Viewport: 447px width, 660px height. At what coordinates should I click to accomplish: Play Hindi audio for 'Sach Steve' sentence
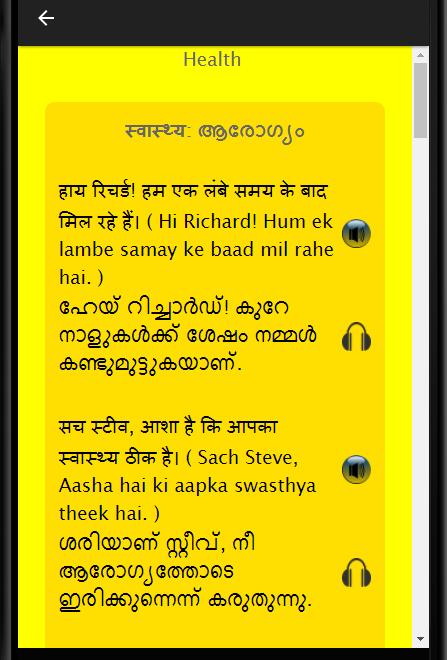pos(356,469)
